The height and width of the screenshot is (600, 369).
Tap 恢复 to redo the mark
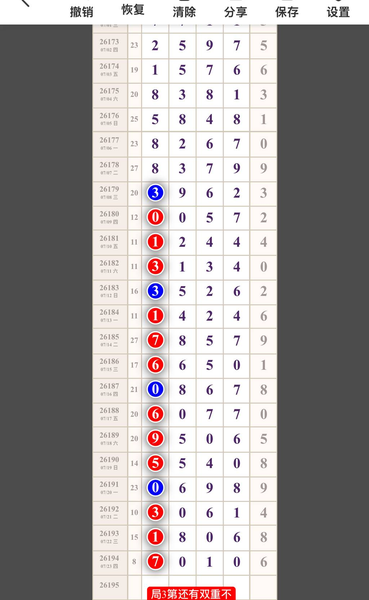[133, 10]
